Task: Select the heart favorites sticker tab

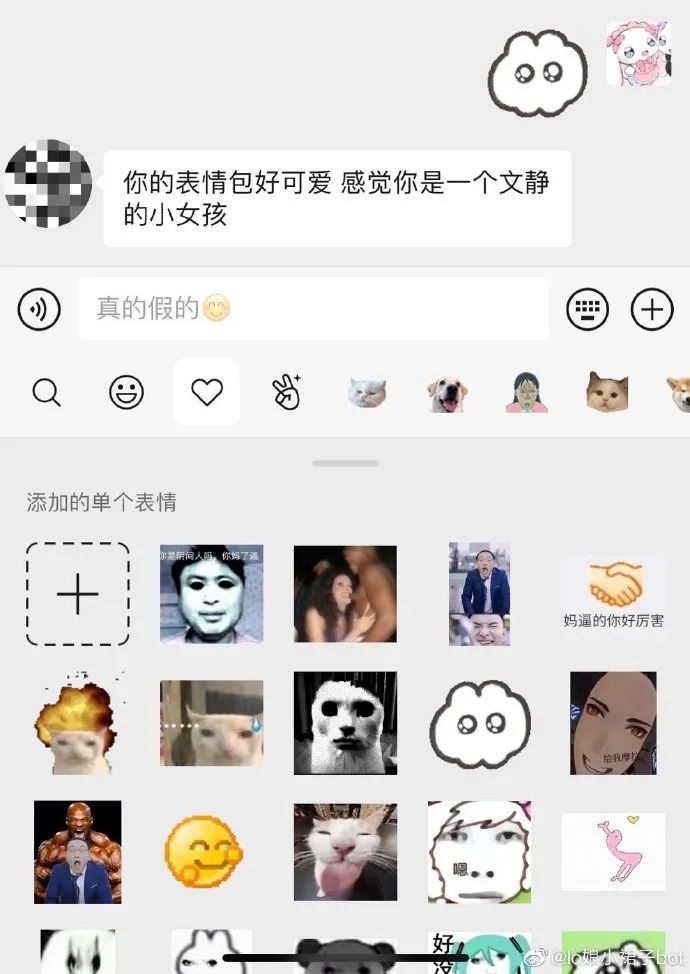Action: click(x=206, y=393)
